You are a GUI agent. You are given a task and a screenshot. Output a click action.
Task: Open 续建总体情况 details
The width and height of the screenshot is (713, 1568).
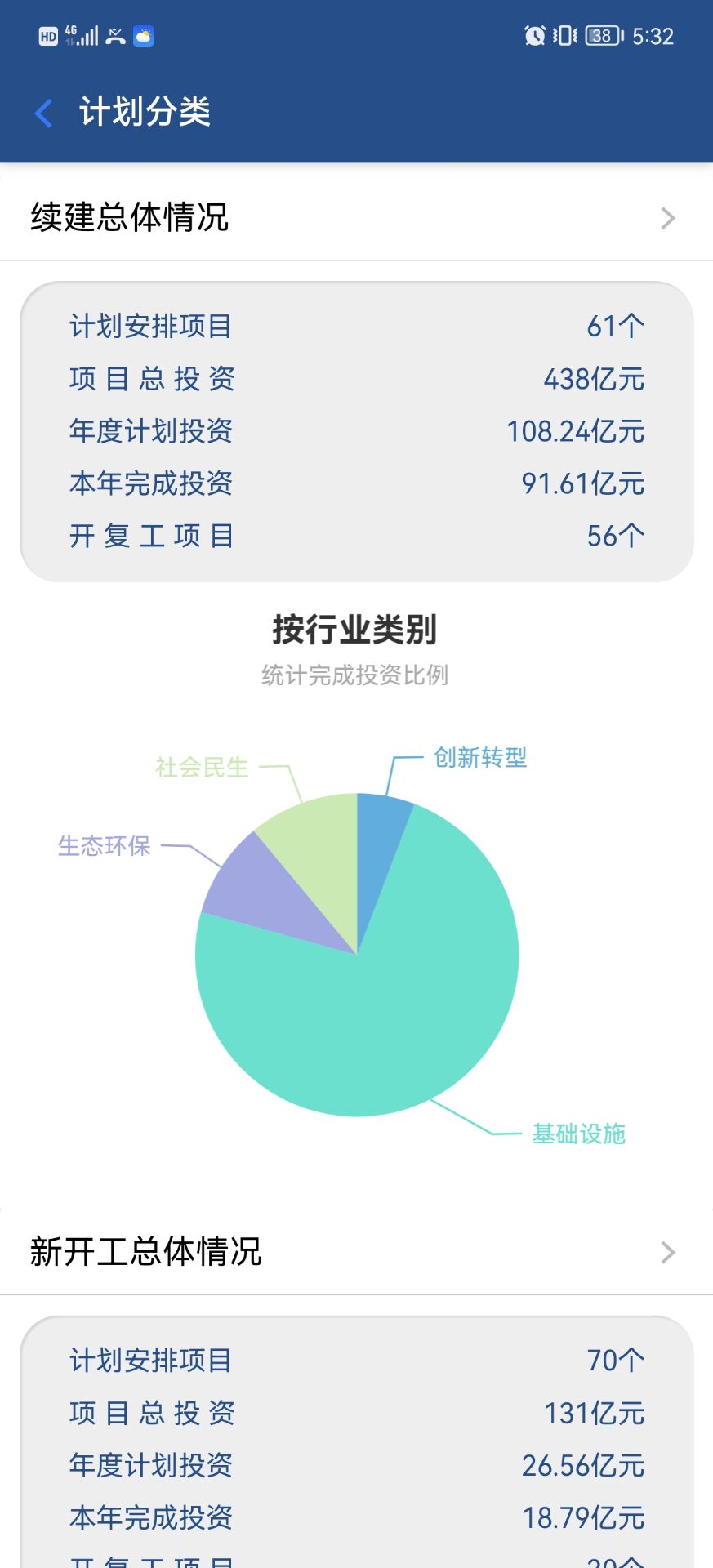[667, 218]
